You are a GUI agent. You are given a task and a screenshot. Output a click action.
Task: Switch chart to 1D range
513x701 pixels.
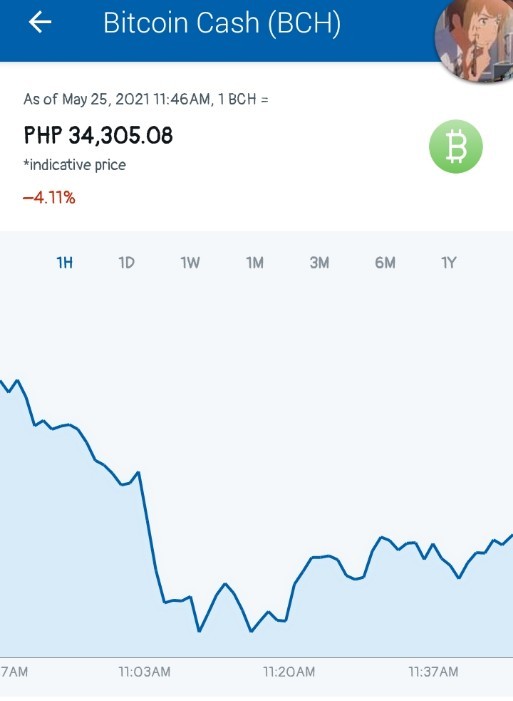[127, 262]
